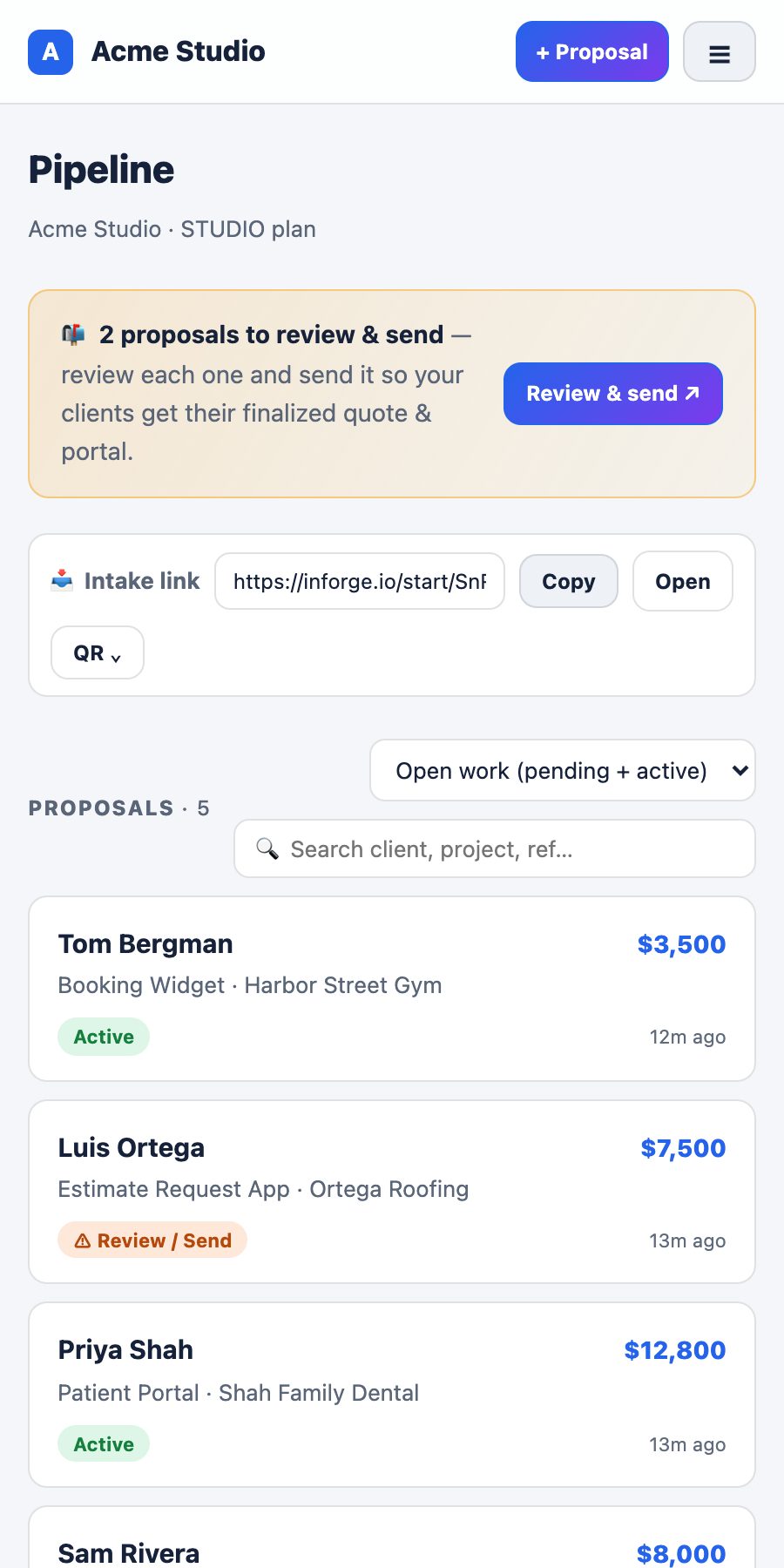Tap the search client, project field
The image size is (784, 1568).
pos(495,848)
